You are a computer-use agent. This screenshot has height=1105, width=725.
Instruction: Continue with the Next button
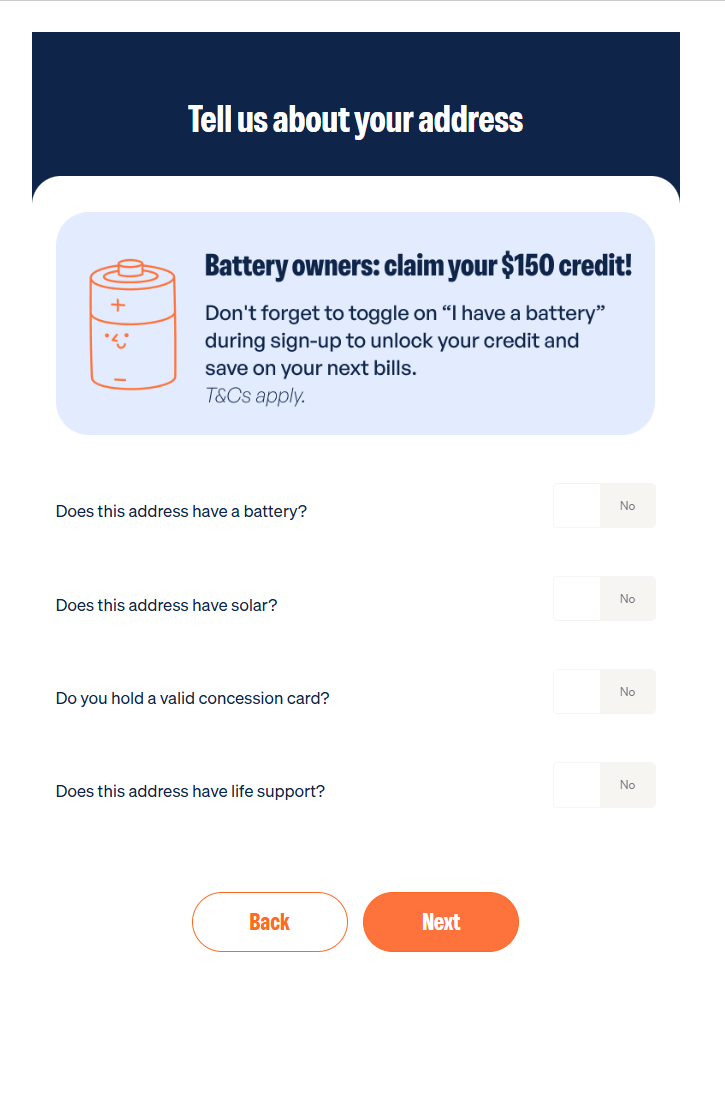440,922
